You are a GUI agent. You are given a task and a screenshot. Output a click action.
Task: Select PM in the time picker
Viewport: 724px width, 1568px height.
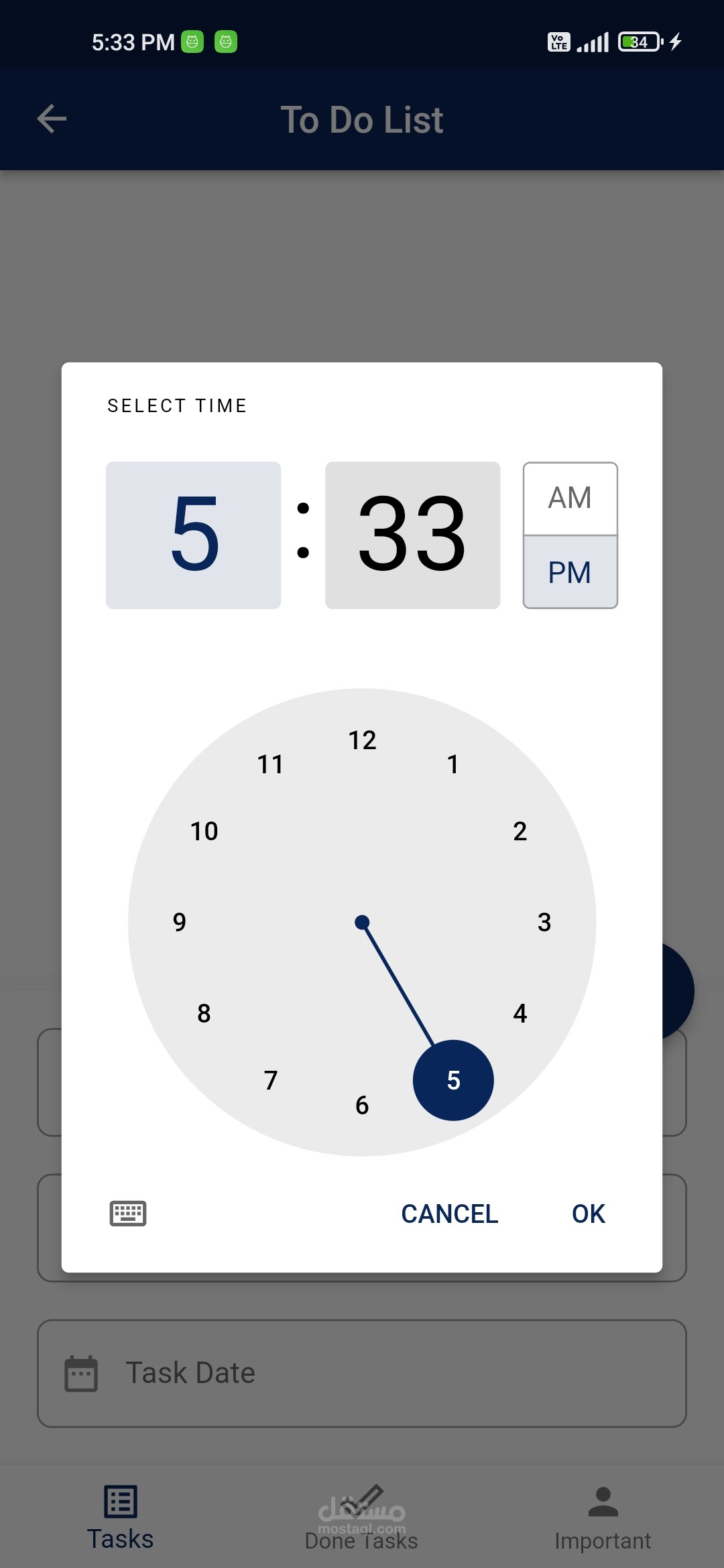coord(570,571)
